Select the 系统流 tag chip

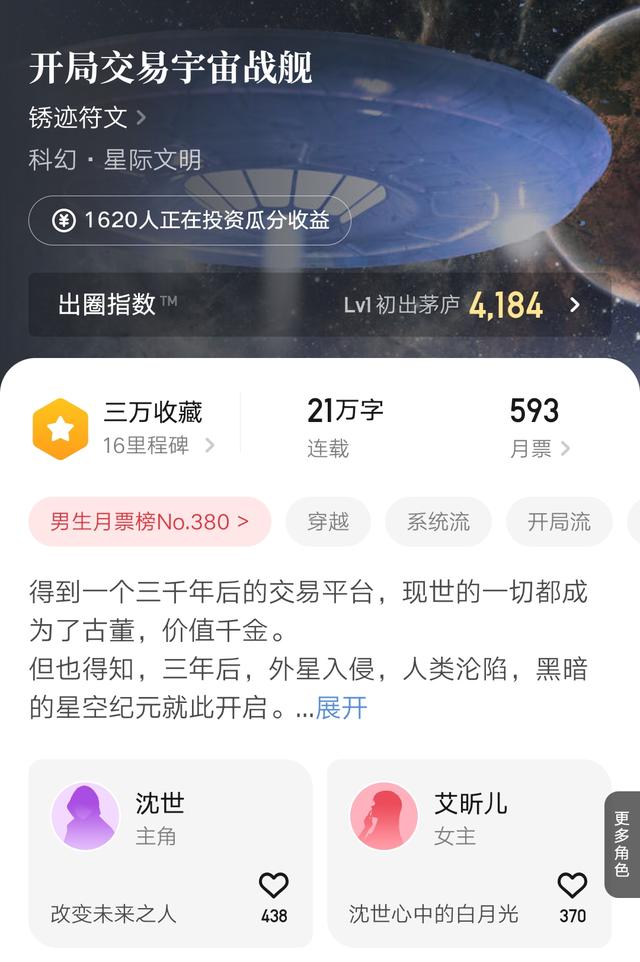[439, 522]
